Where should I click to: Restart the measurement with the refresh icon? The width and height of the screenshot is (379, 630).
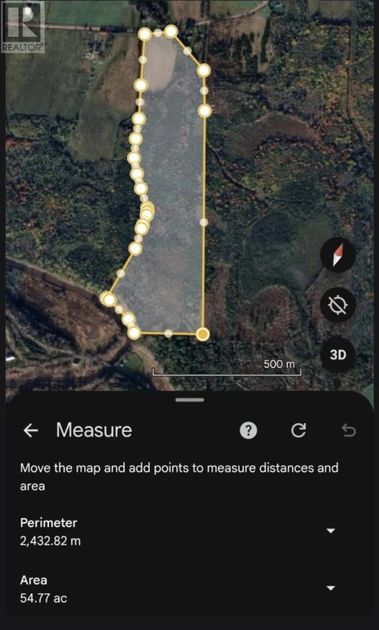(x=299, y=430)
